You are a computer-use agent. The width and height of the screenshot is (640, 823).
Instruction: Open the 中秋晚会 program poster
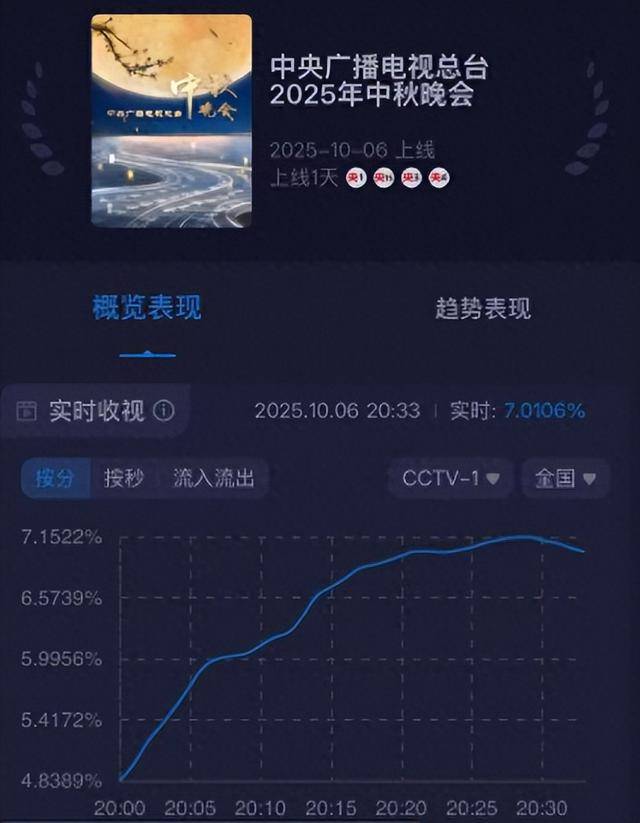[171, 121]
